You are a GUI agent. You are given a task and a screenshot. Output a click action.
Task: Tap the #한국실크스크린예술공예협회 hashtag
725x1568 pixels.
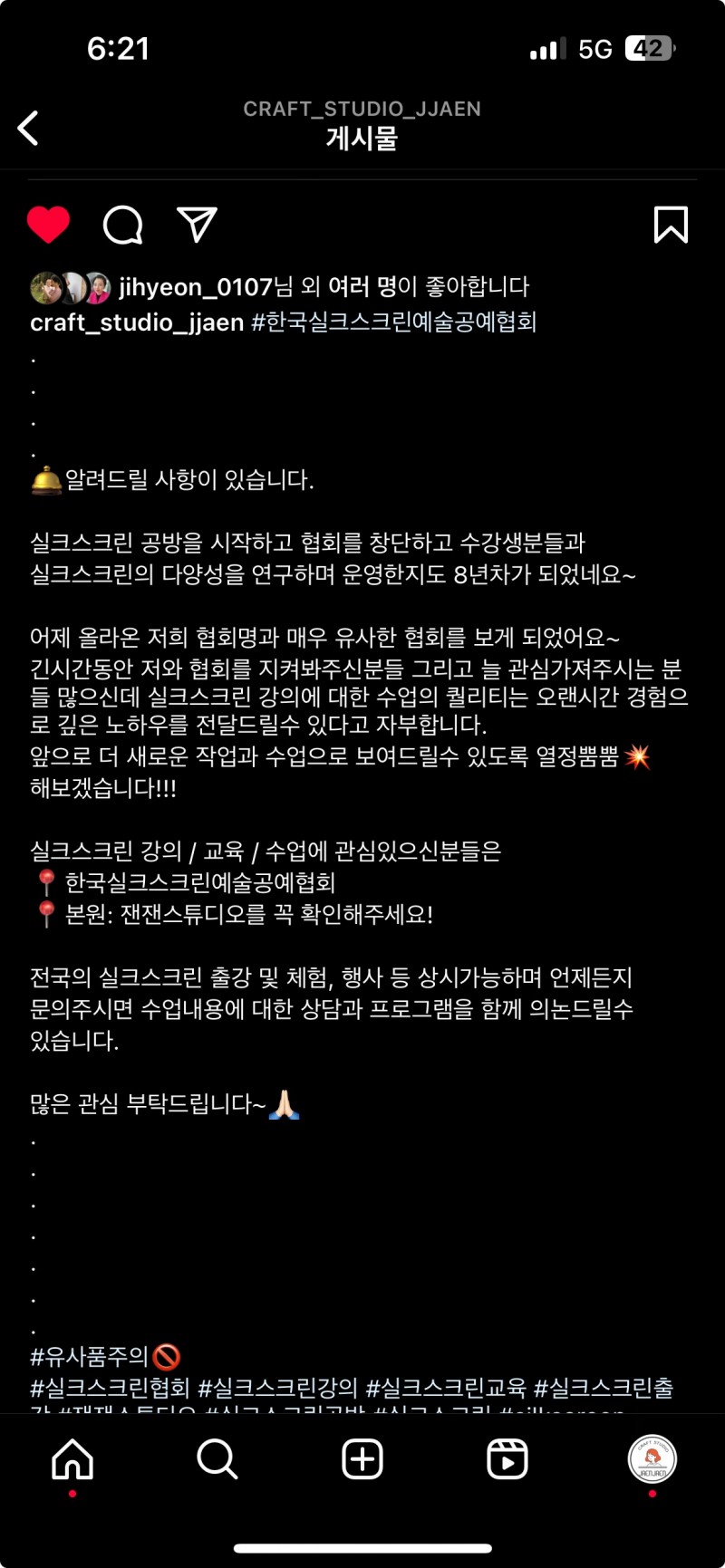[x=394, y=322]
